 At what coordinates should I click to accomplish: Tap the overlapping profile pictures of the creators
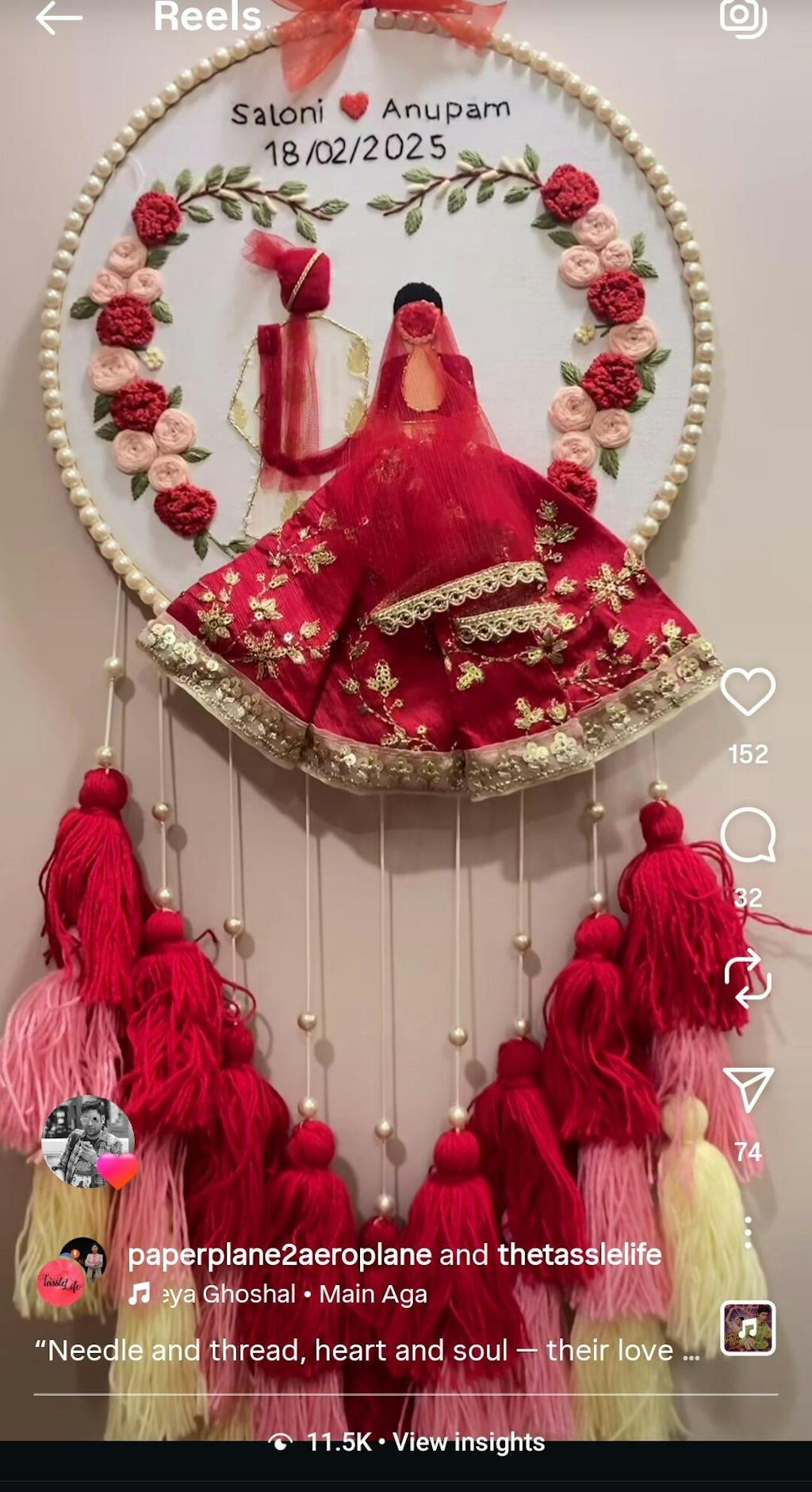pyautogui.click(x=71, y=1271)
